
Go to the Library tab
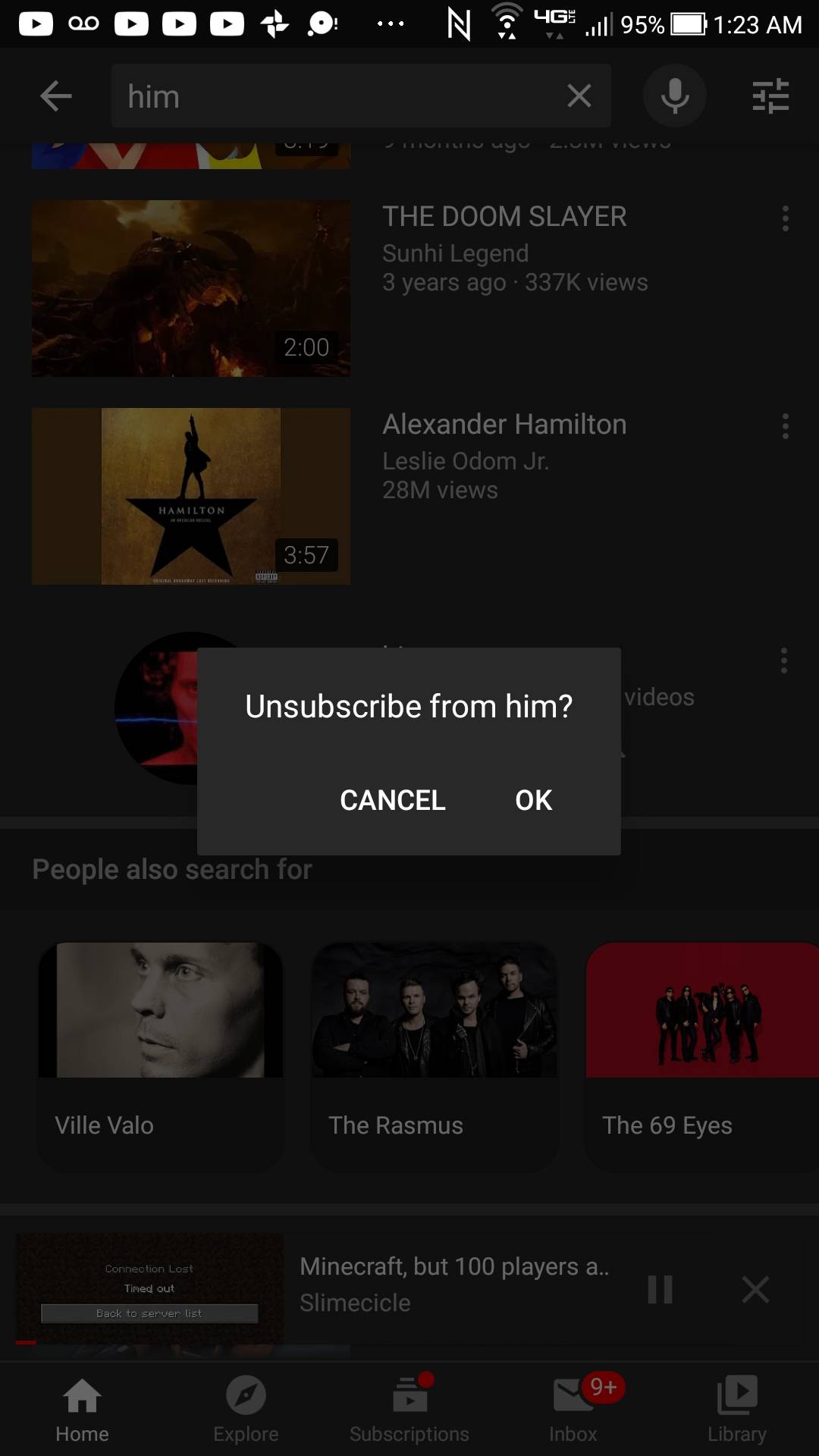[x=737, y=1409]
